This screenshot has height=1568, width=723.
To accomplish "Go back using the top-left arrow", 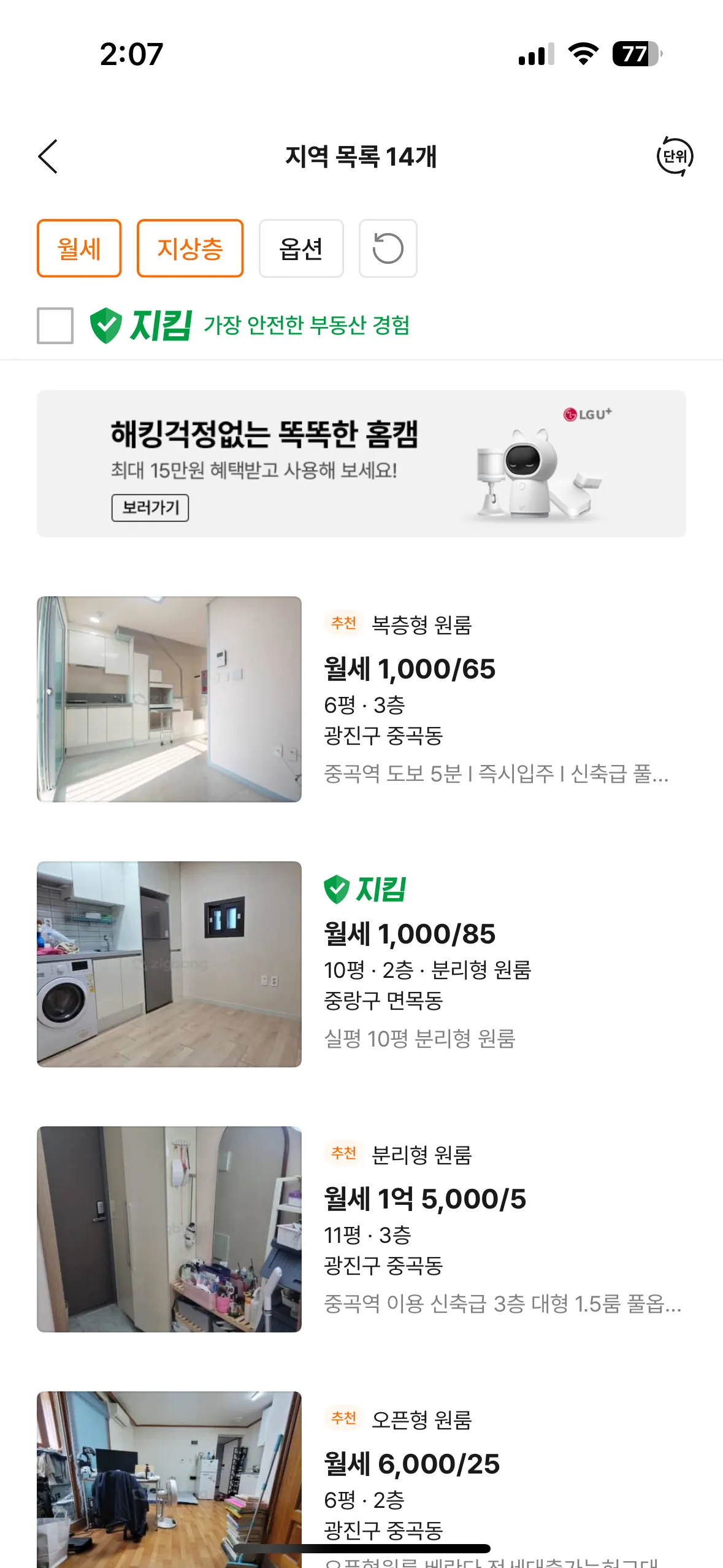I will point(48,156).
